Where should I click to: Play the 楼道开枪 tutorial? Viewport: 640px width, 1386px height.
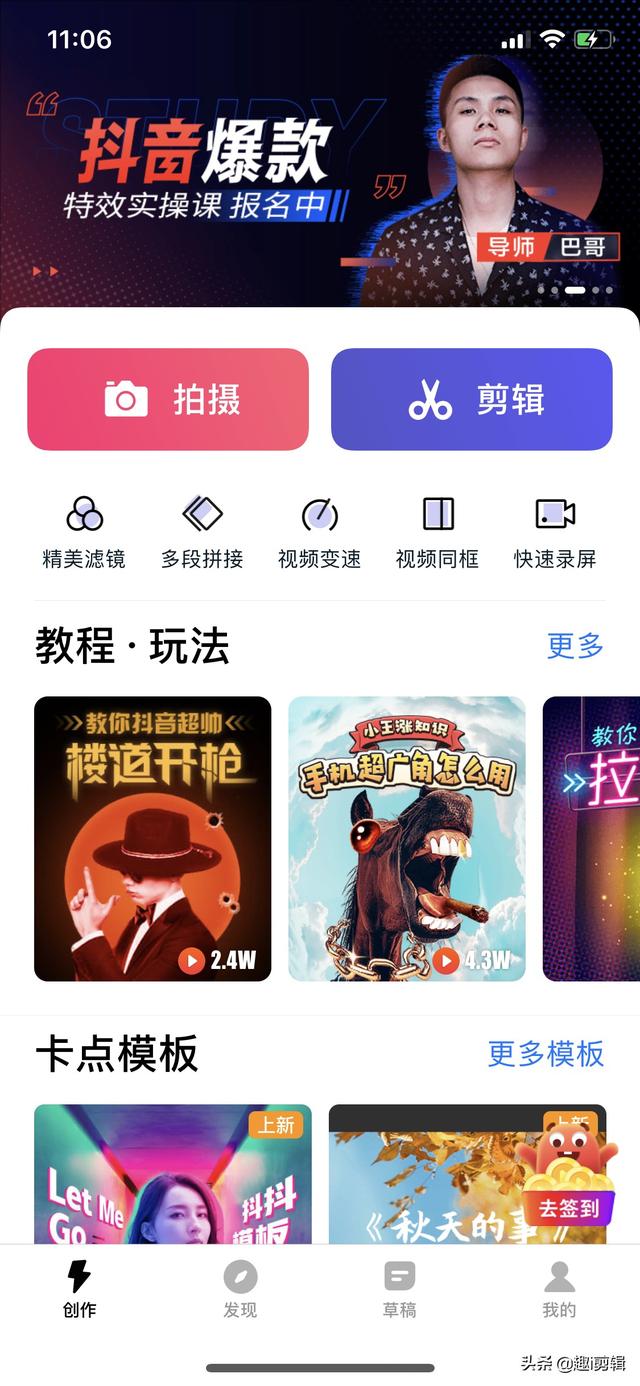pyautogui.click(x=153, y=838)
